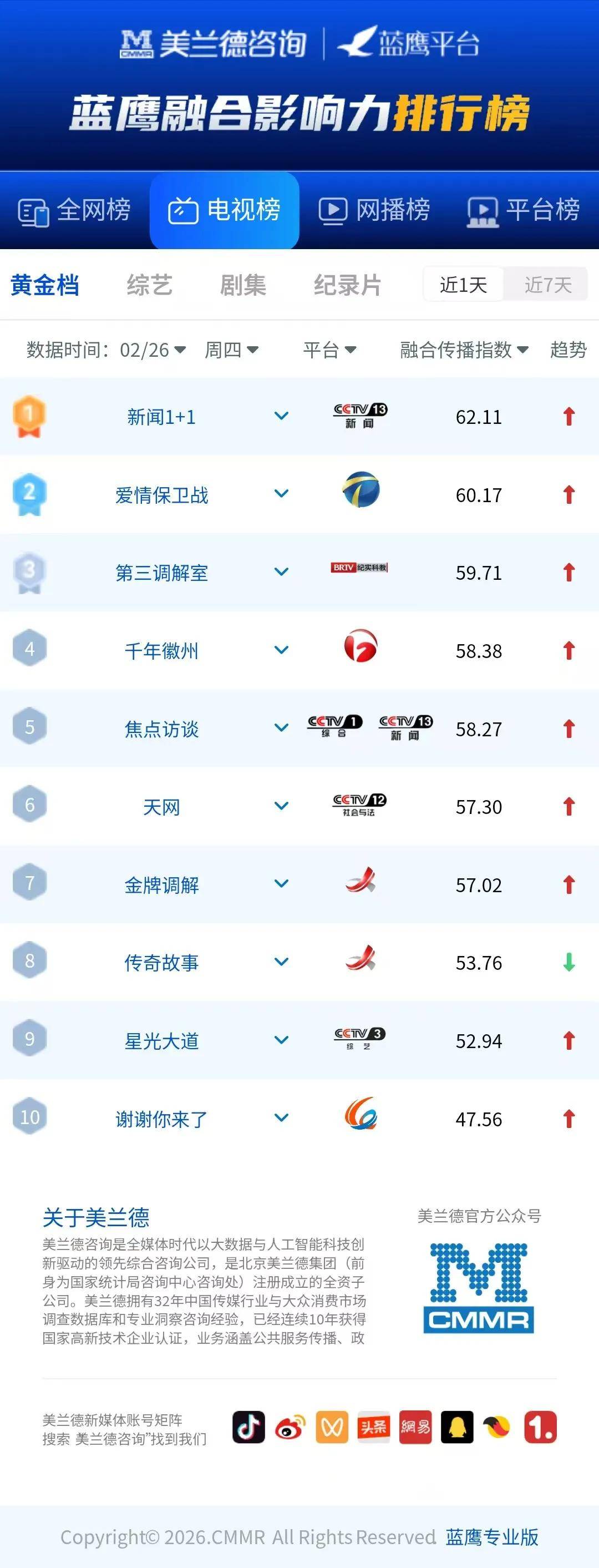Viewport: 599px width, 1568px height.
Task: Select the 剧集 category
Action: pyautogui.click(x=243, y=285)
